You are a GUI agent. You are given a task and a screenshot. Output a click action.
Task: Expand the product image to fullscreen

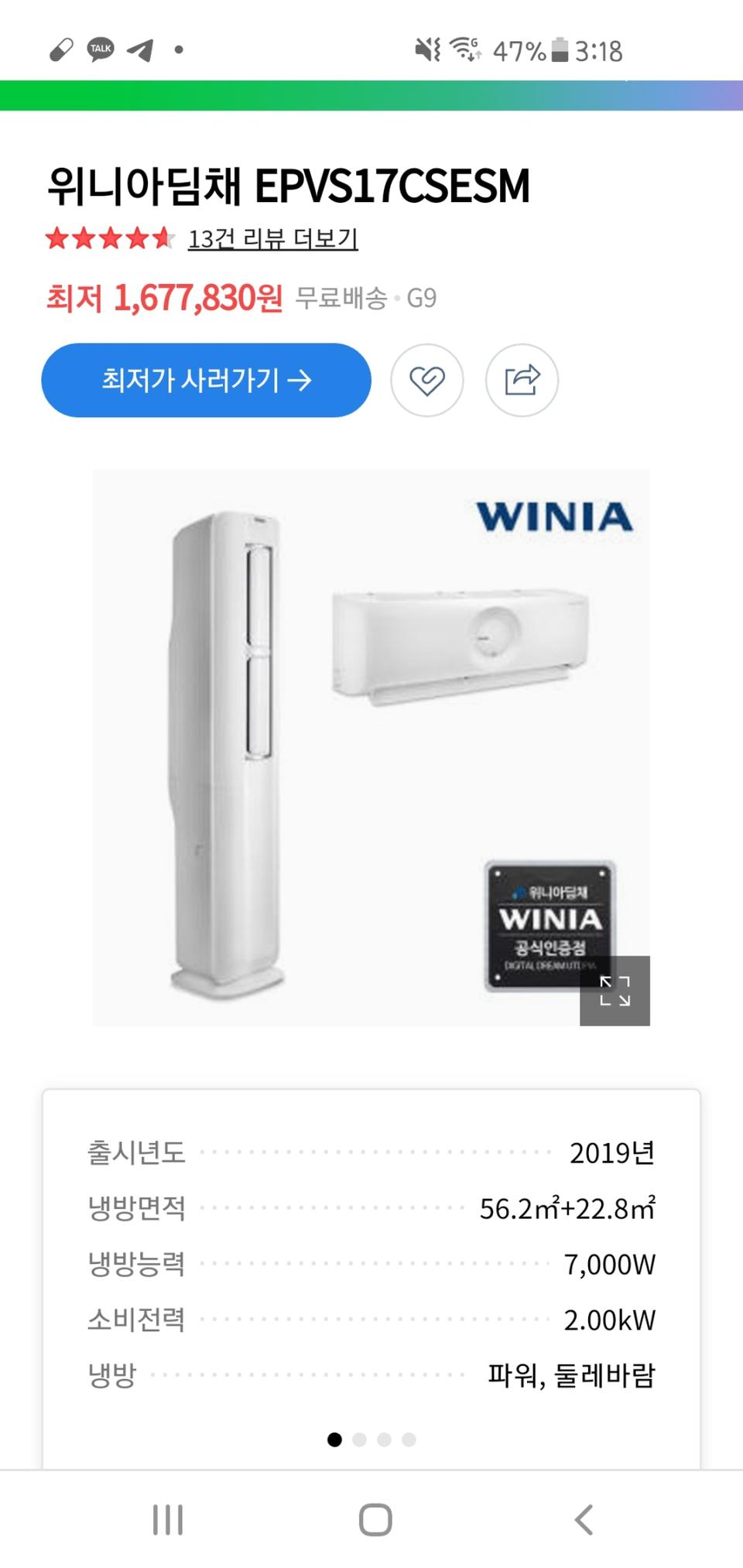[x=615, y=991]
